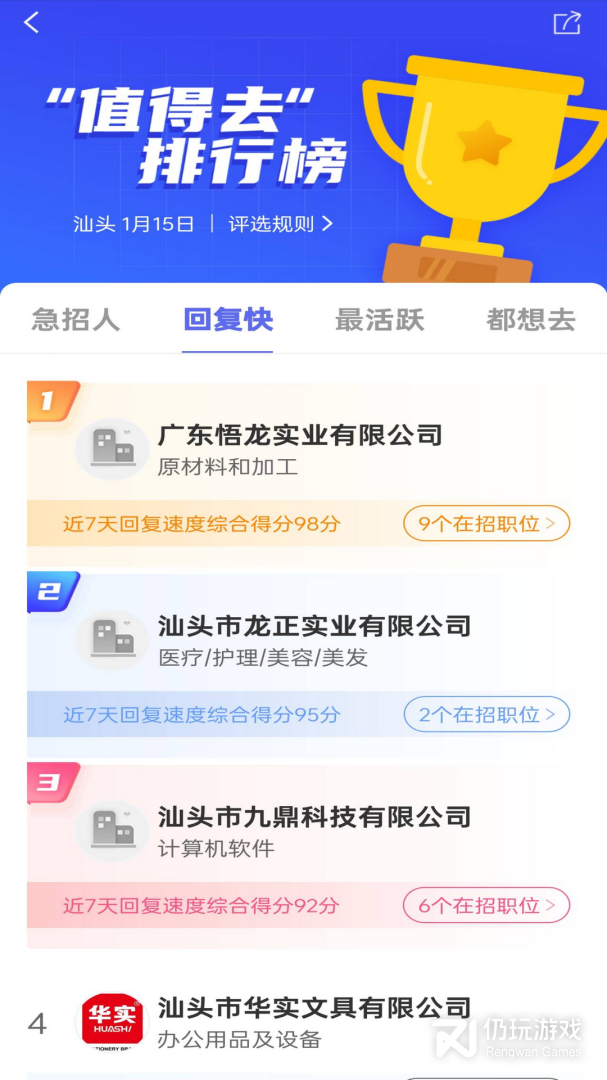The image size is (607, 1080).
Task: Switch to the 急招人 tab
Action: coord(76,320)
